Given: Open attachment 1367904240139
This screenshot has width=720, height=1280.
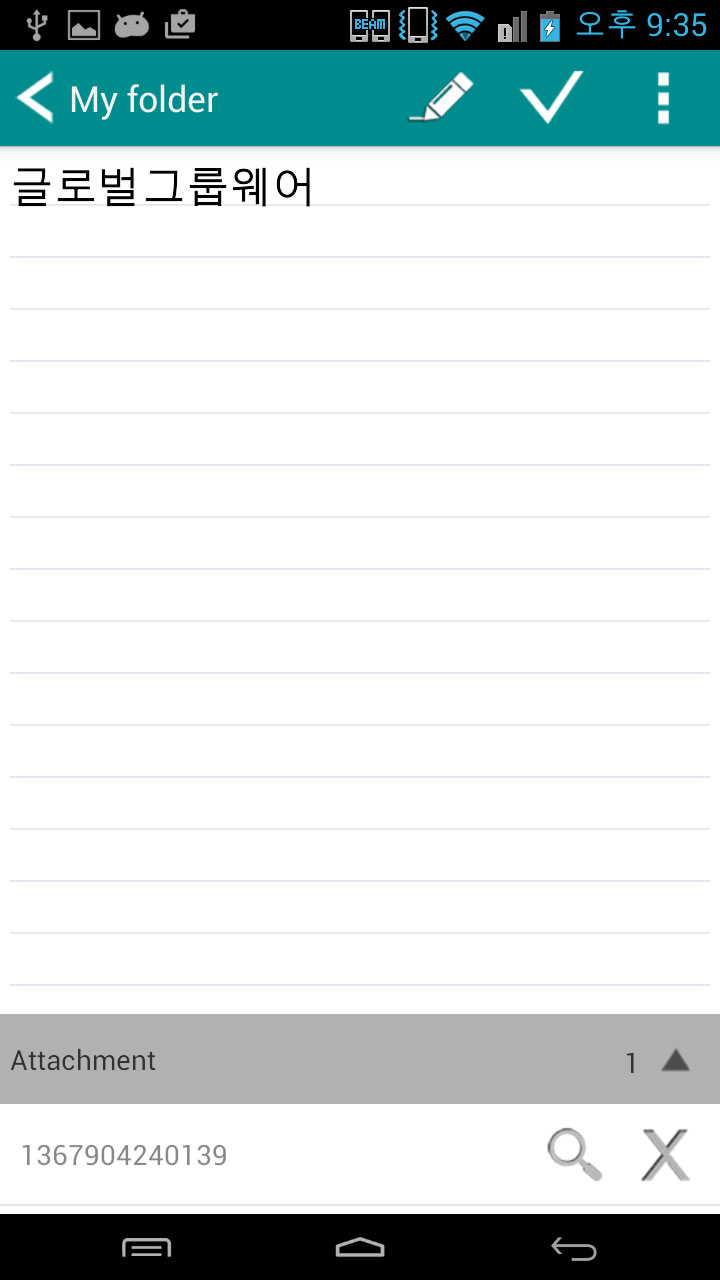Looking at the screenshot, I should [124, 1155].
